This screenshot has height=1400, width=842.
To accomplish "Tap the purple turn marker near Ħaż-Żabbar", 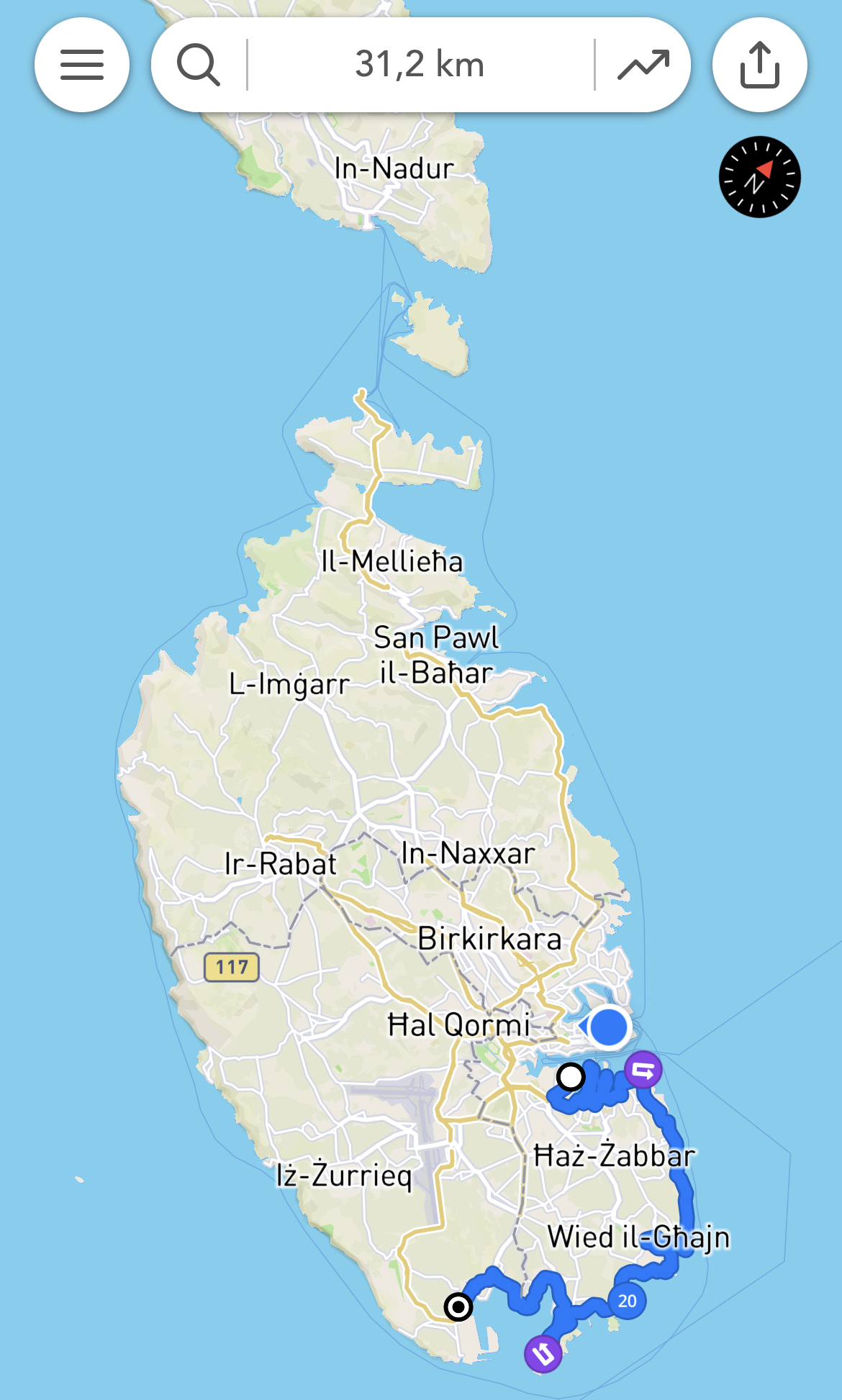I will [643, 1070].
